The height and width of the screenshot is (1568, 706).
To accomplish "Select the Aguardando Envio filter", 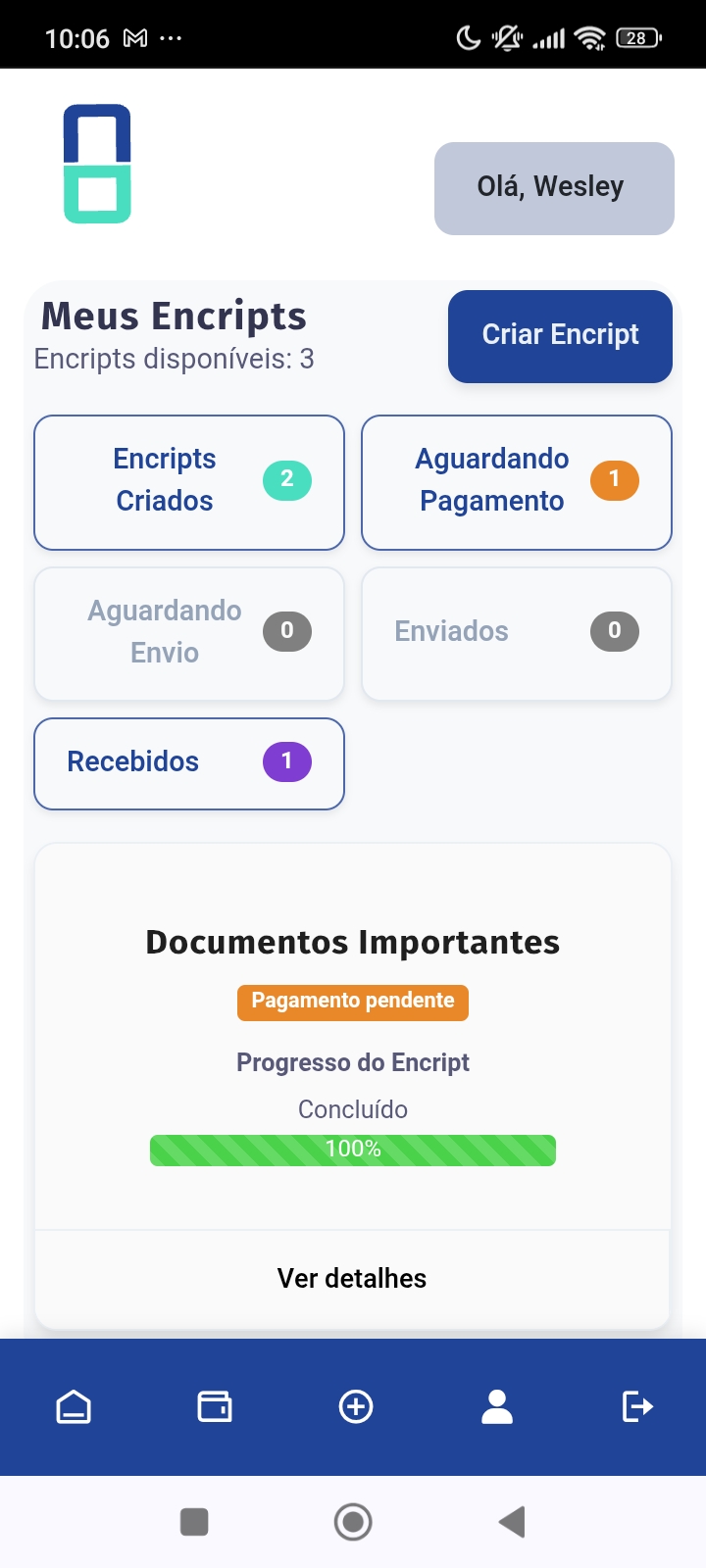I will 189,633.
